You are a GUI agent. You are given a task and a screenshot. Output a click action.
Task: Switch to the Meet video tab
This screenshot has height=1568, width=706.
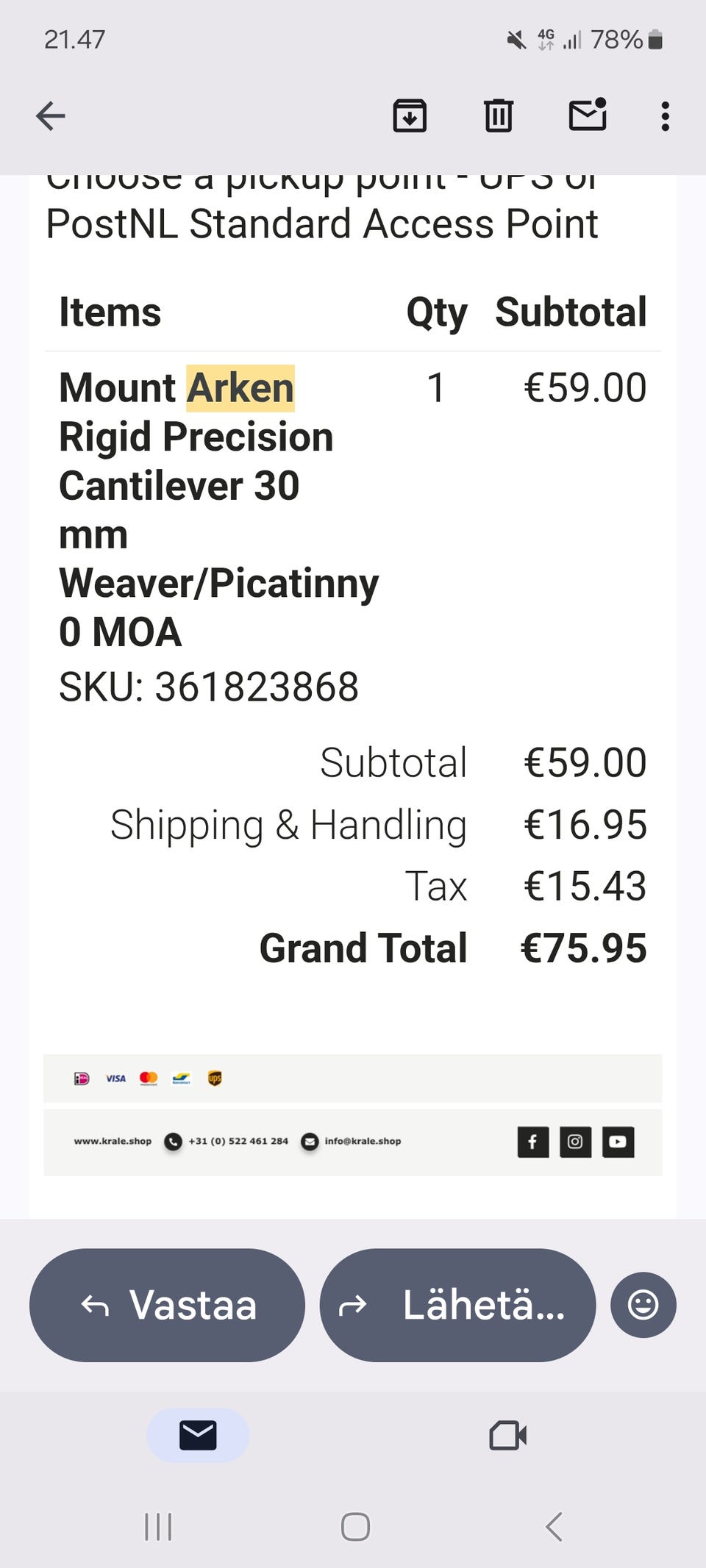(507, 1435)
